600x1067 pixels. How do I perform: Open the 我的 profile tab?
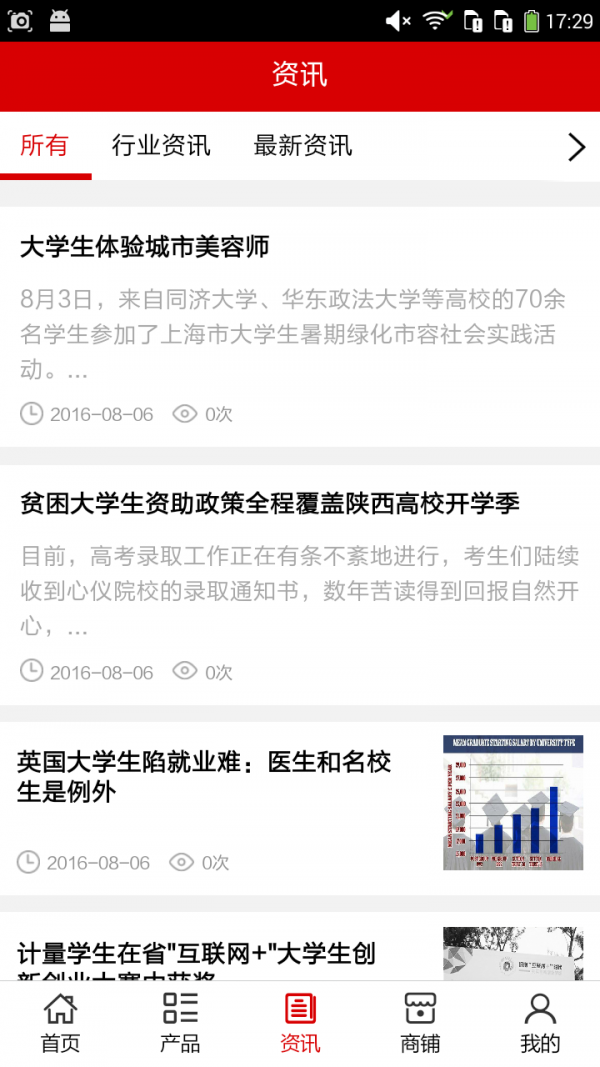[540, 1023]
